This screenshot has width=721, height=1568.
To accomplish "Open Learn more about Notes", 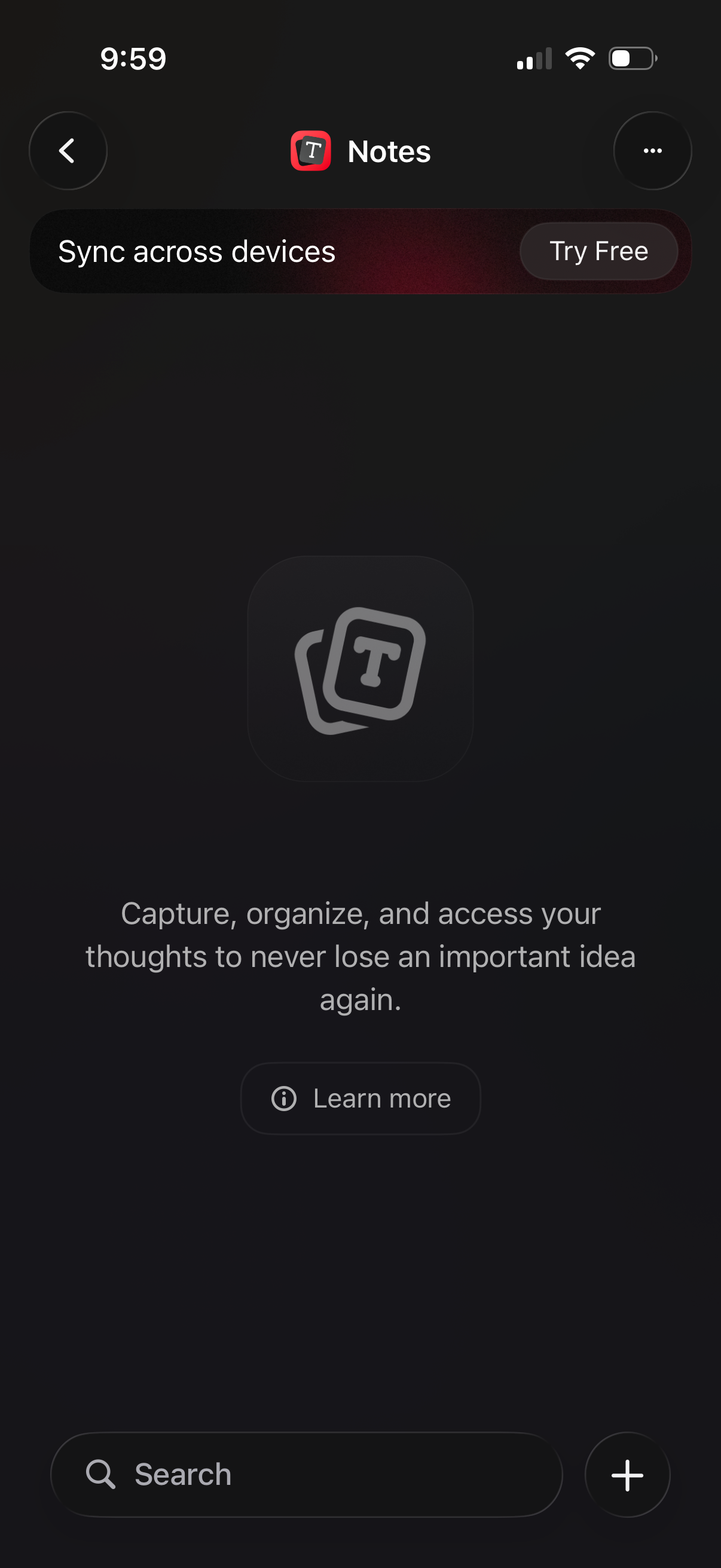I will pos(360,1099).
